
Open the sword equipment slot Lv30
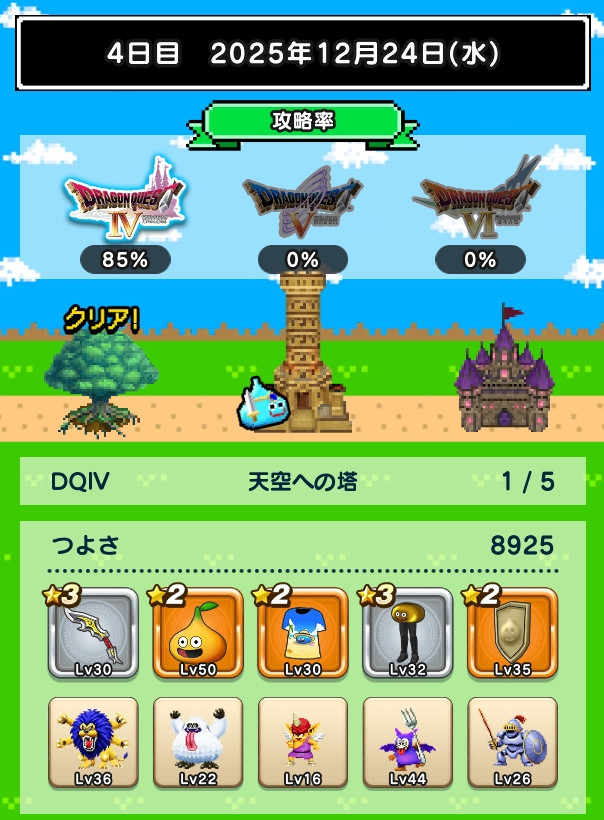click(x=93, y=633)
